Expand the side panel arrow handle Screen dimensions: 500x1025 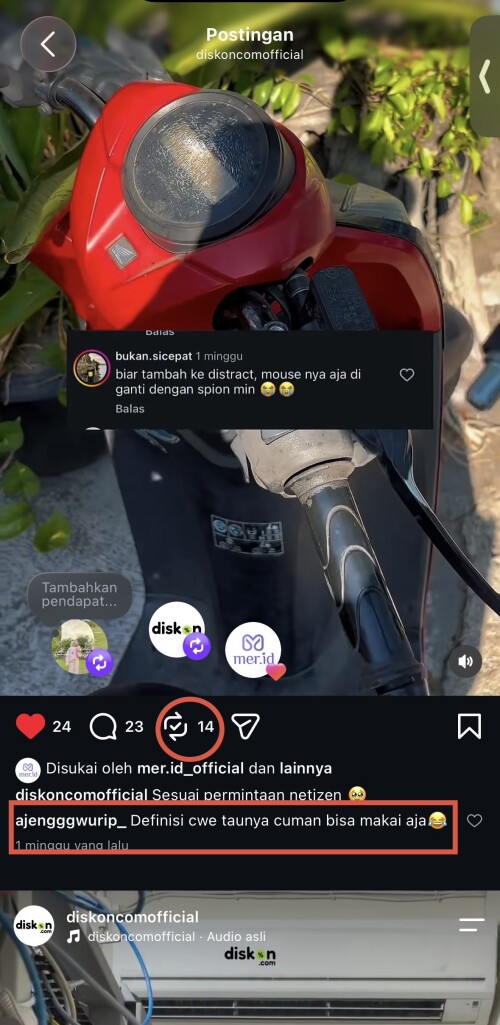[485, 76]
